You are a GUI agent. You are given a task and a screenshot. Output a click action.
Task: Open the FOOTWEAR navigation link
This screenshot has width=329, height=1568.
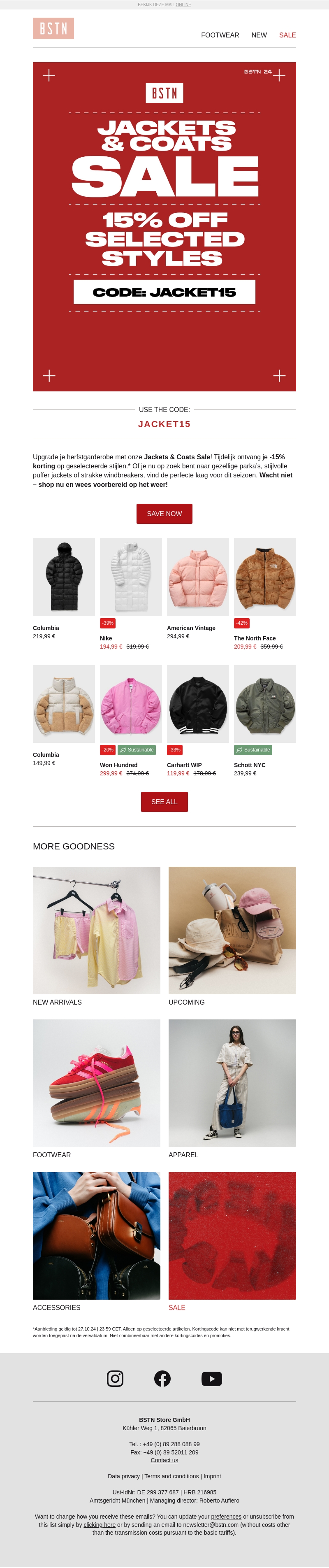click(x=220, y=35)
